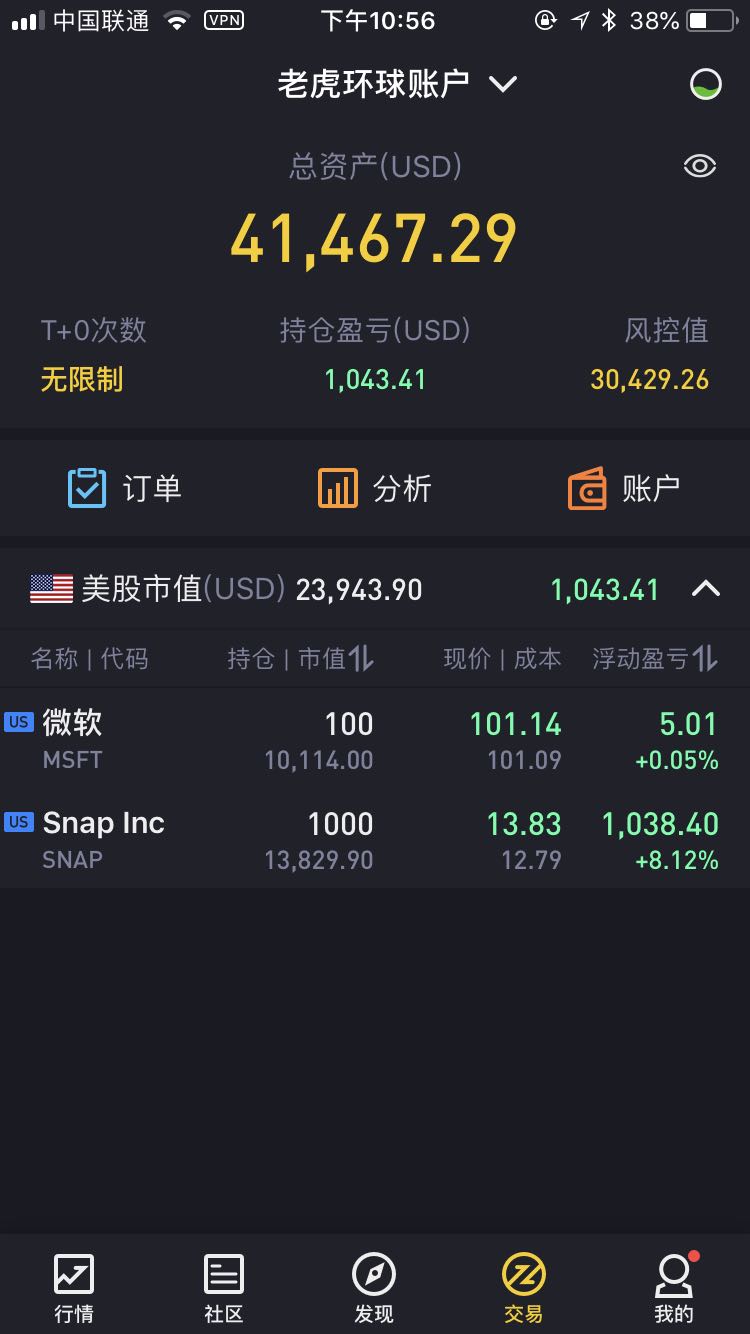The width and height of the screenshot is (750, 1334).
Task: Sort holdings by 浮动盈亏
Action: 655,658
